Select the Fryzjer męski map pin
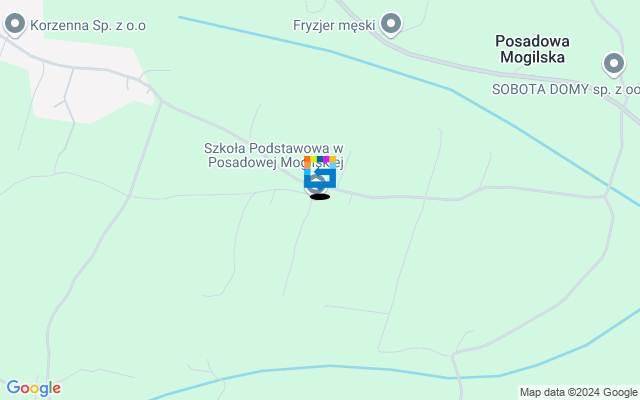Image resolution: width=640 pixels, height=400 pixels. [x=391, y=24]
